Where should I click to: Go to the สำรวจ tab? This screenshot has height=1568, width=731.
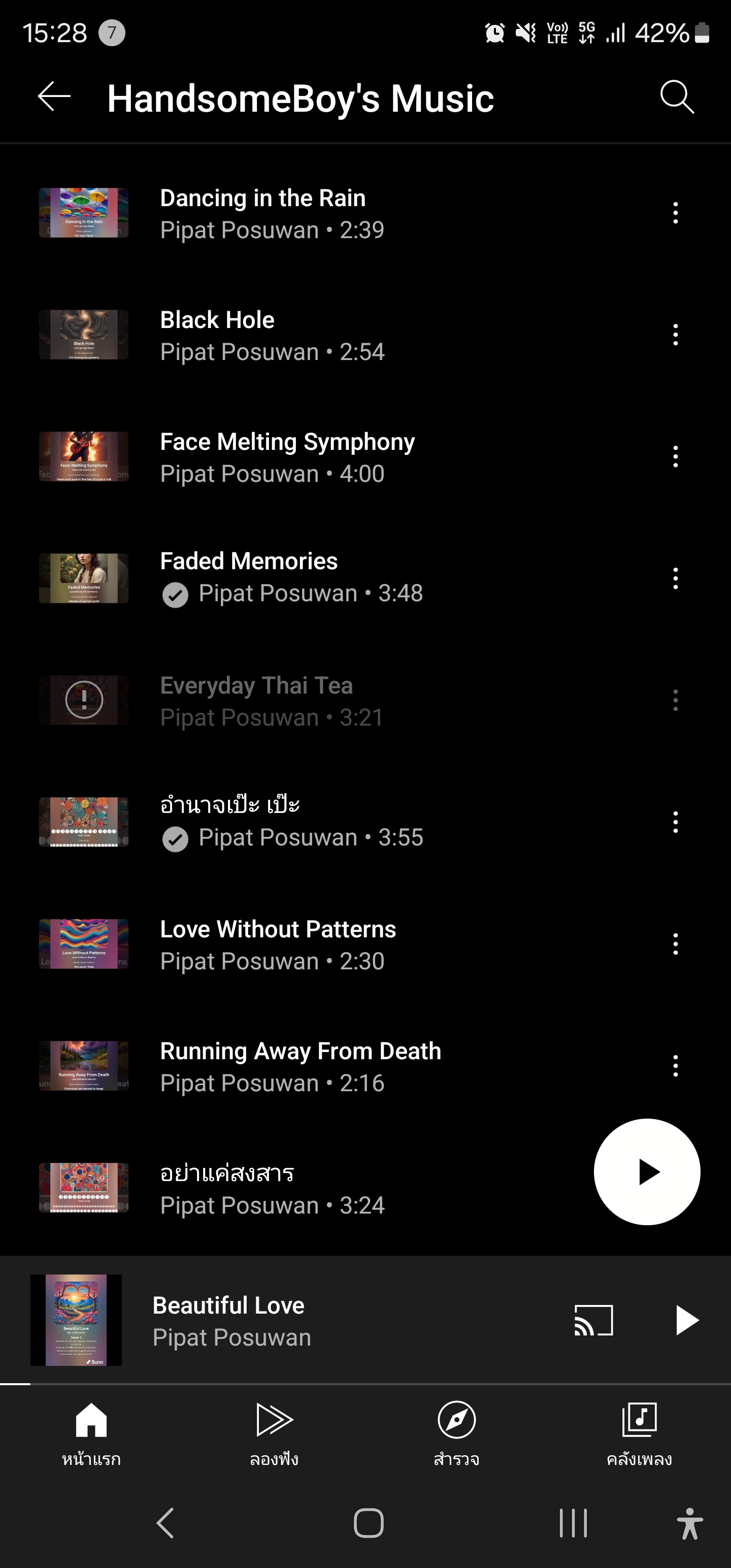tap(456, 1433)
